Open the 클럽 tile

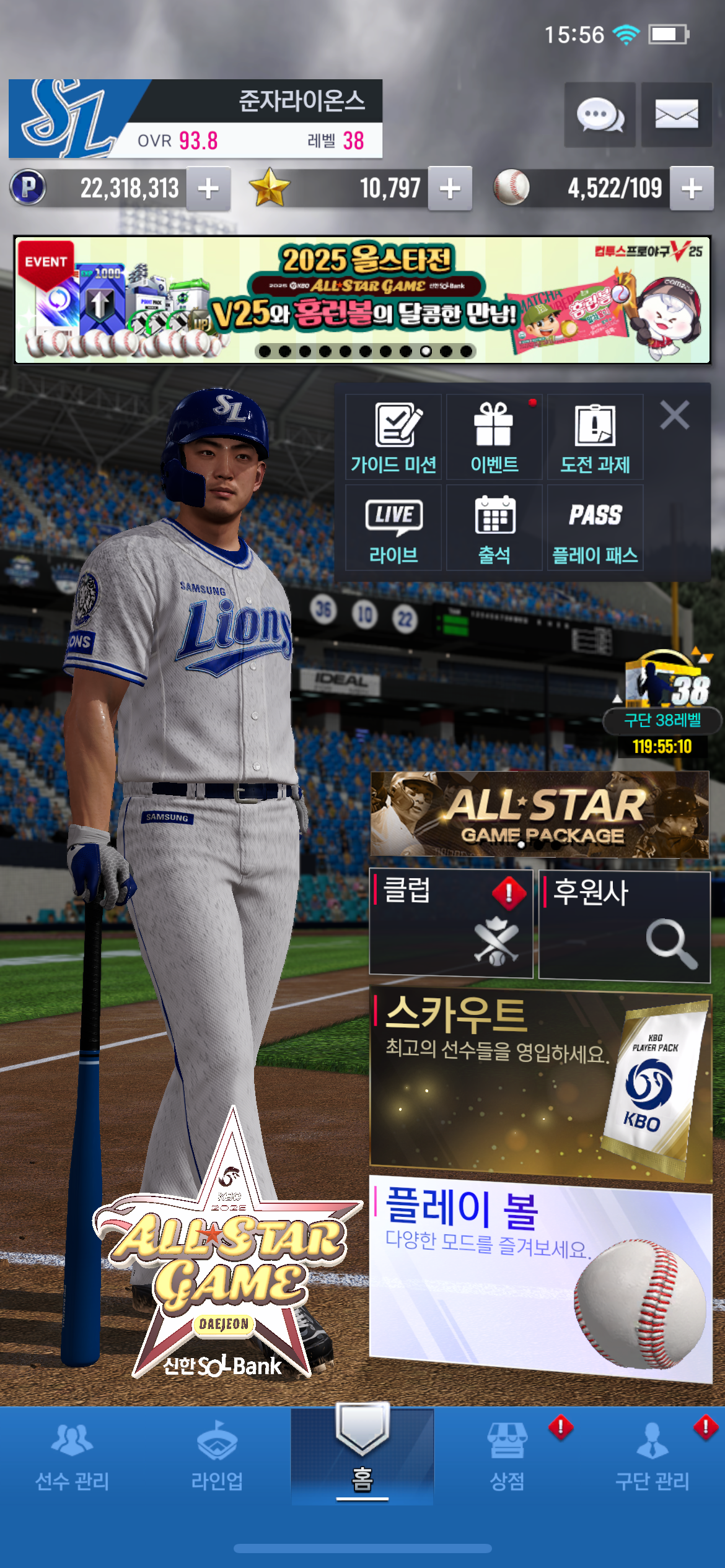coord(451,923)
